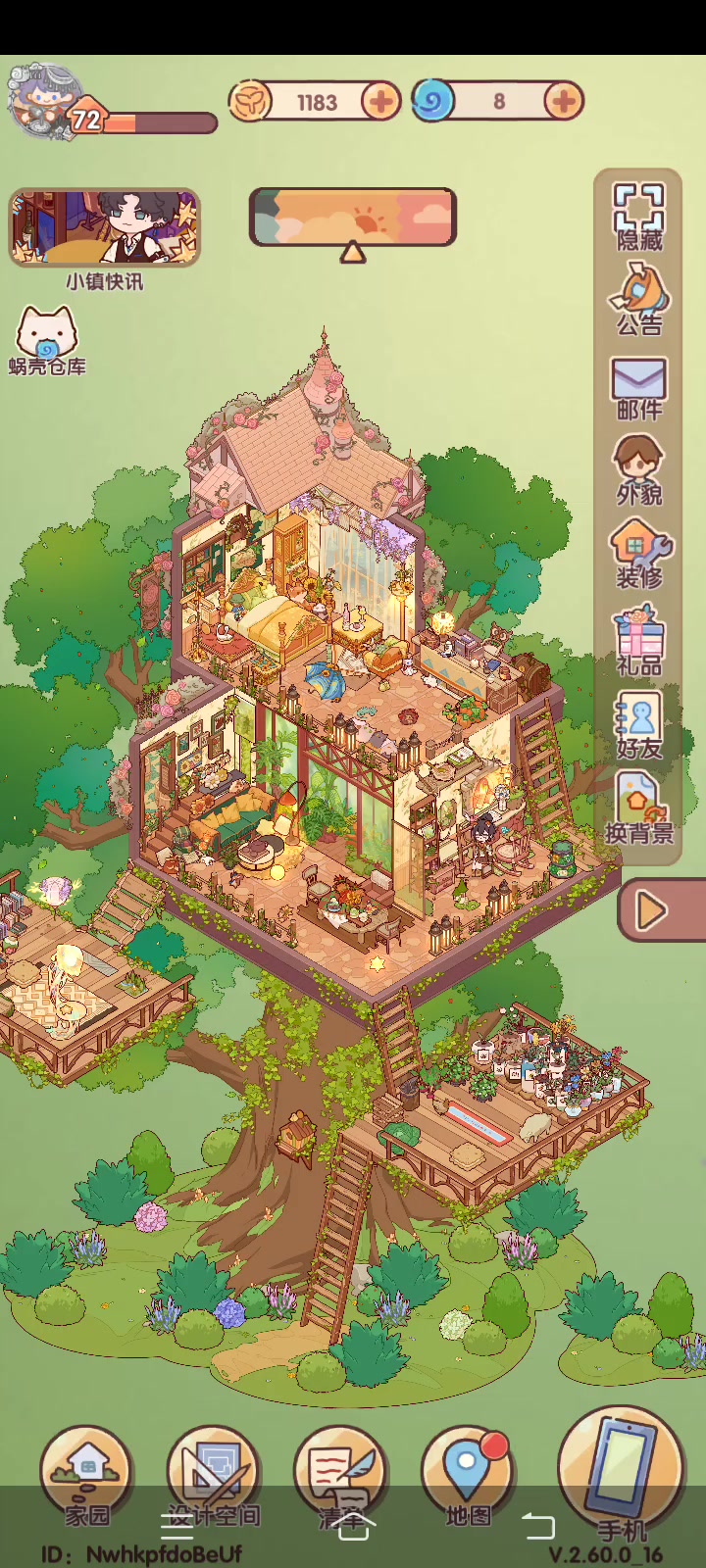This screenshot has height=1568, width=706.
Task: Add more gold coins
Action: [x=380, y=101]
